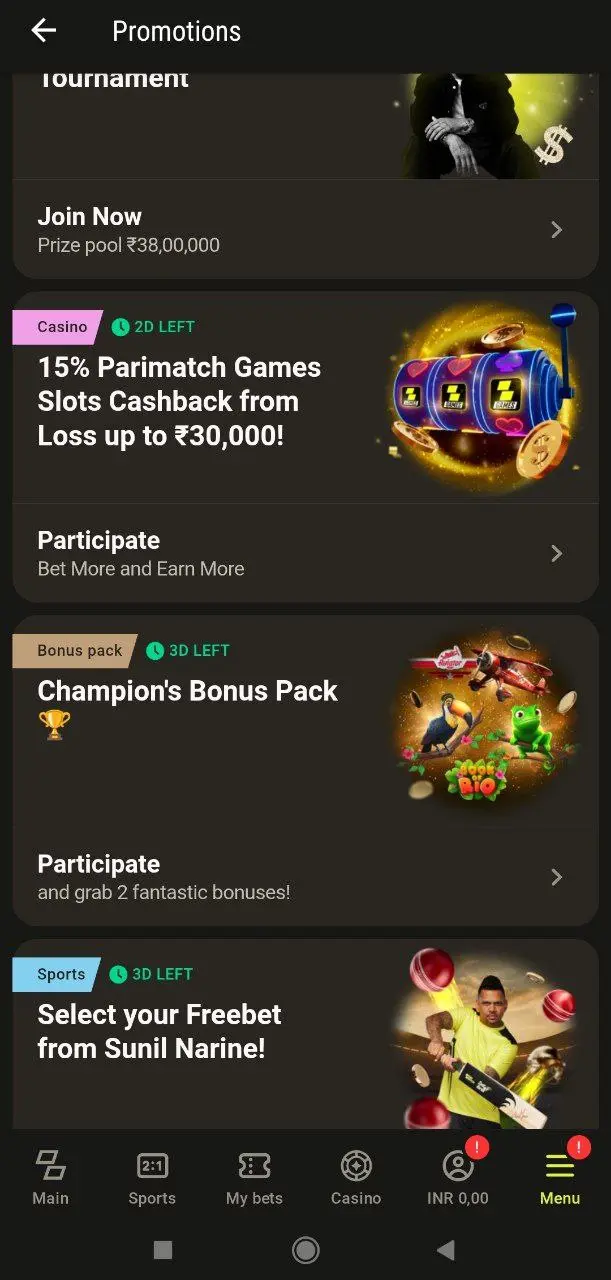Tap the system back button

pos(446,1250)
